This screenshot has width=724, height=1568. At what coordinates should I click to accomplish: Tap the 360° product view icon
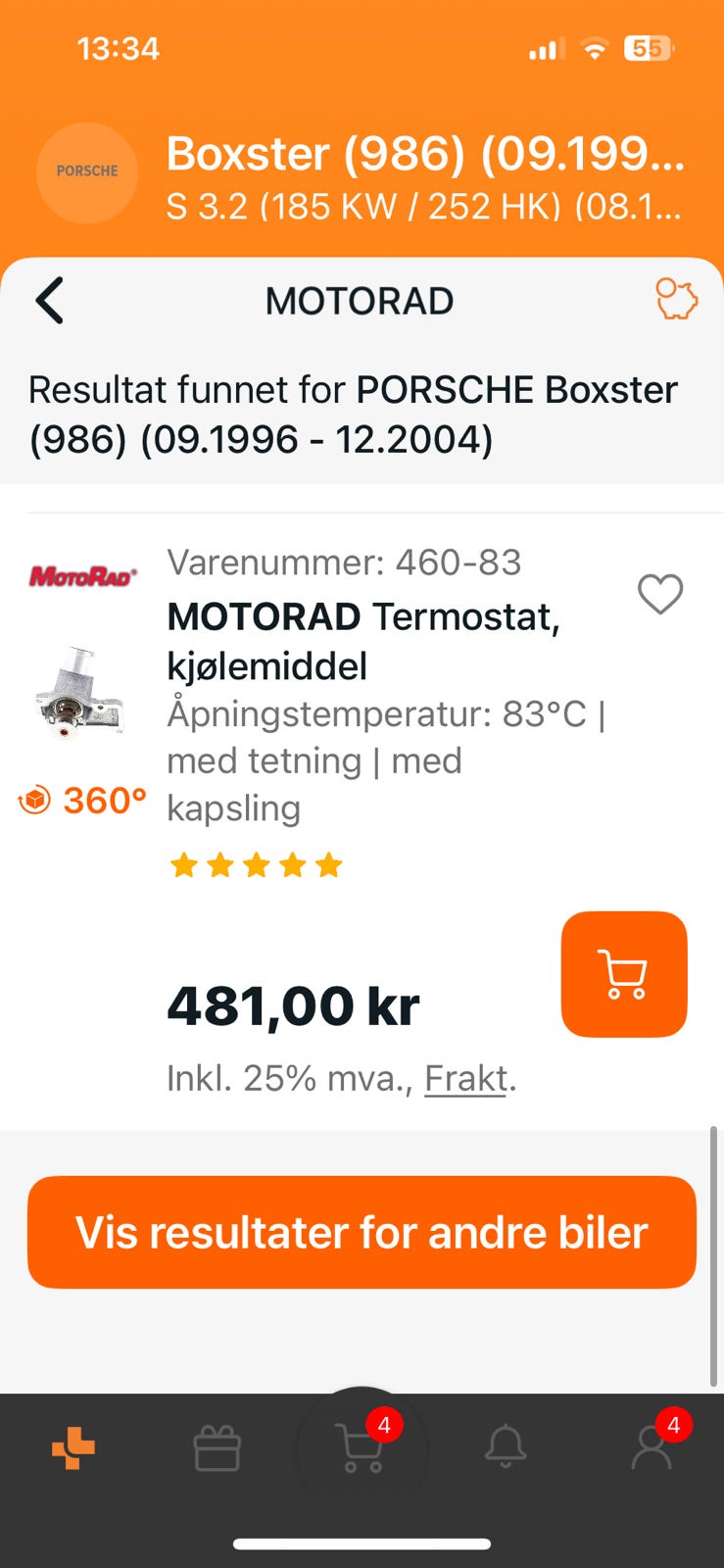[82, 801]
